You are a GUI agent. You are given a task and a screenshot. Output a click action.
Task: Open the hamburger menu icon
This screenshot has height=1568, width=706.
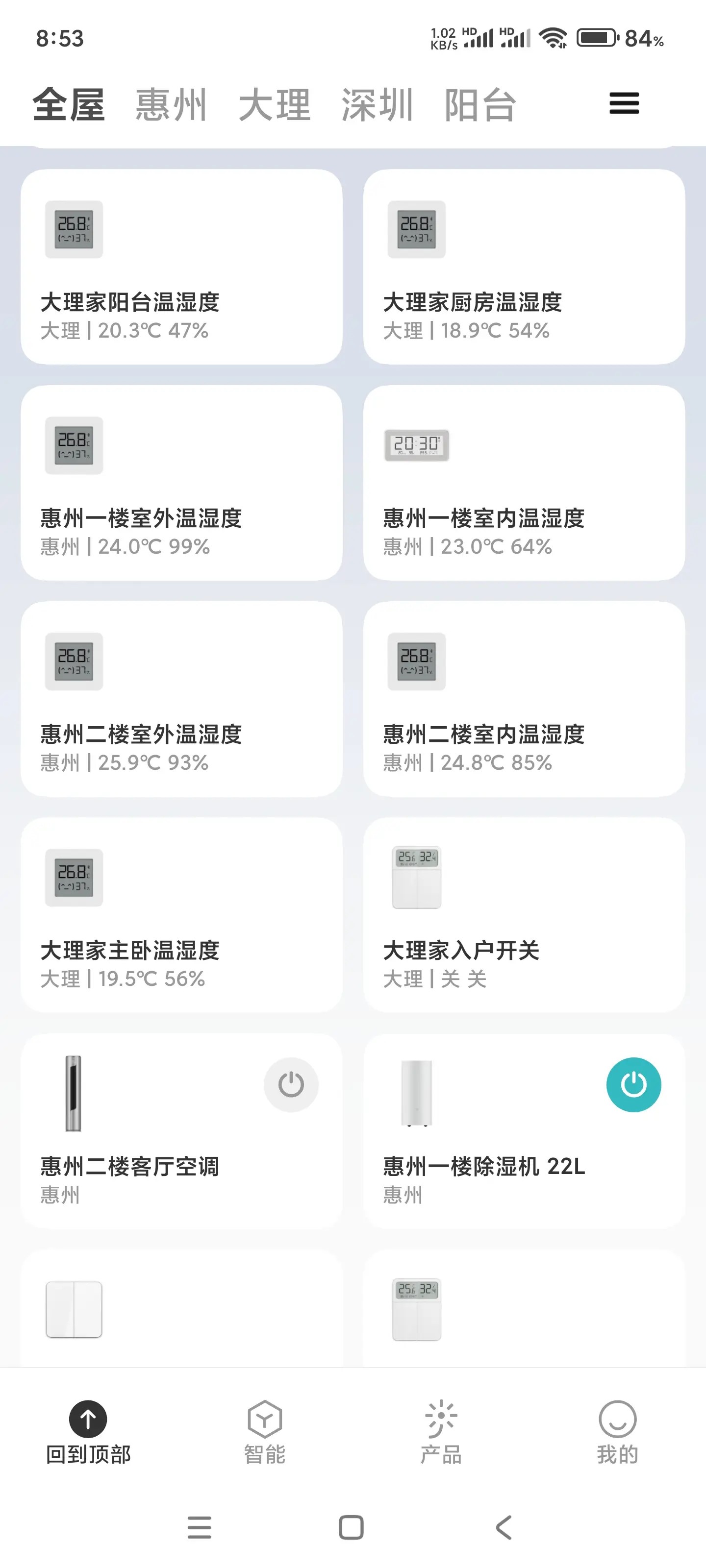tap(624, 103)
